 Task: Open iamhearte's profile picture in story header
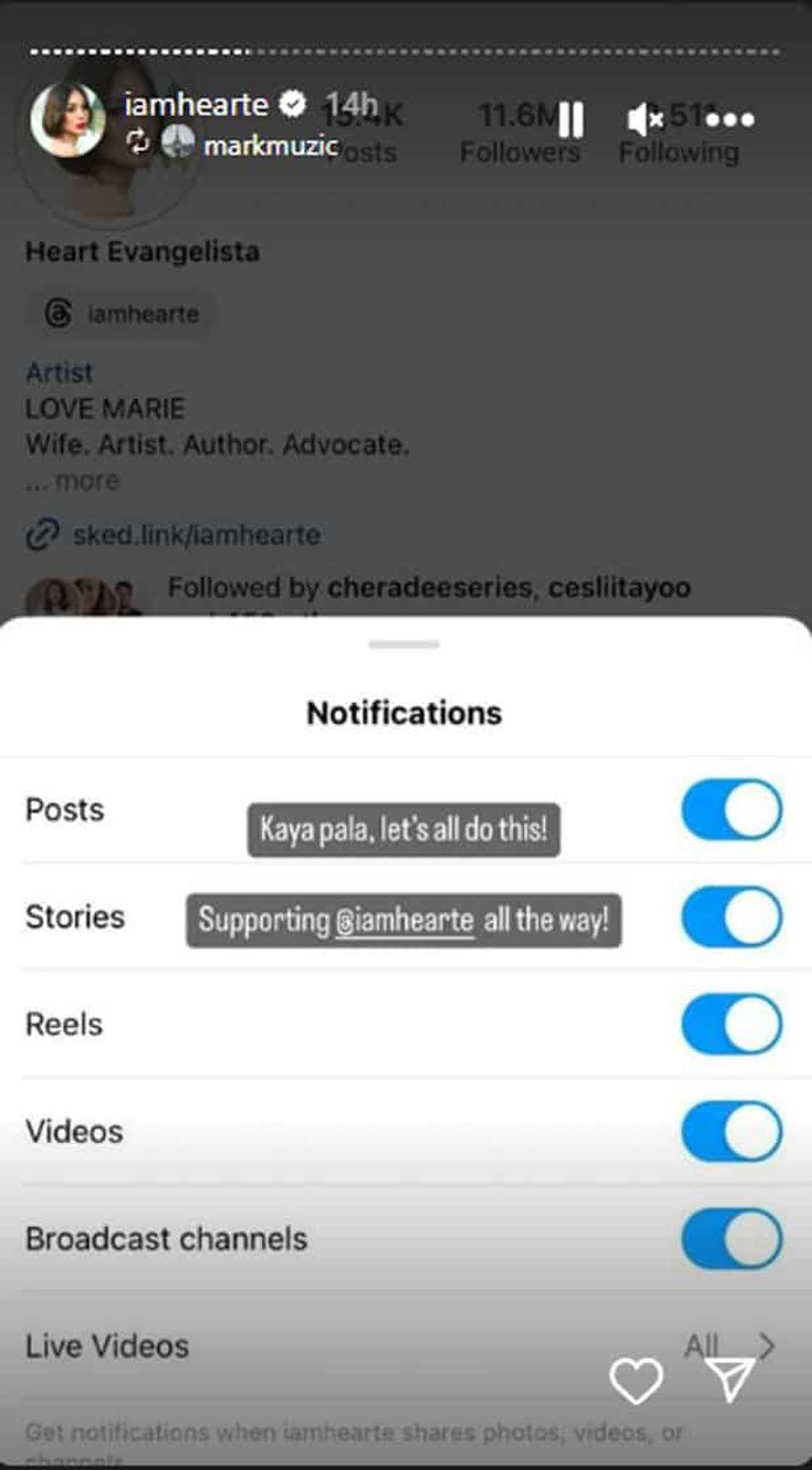pos(67,120)
